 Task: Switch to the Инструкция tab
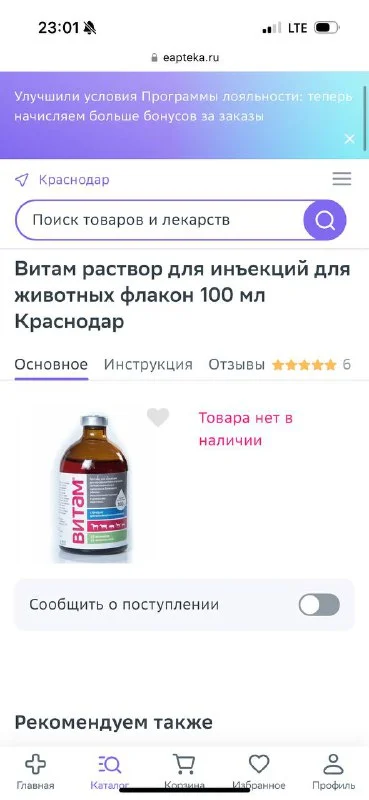point(148,365)
